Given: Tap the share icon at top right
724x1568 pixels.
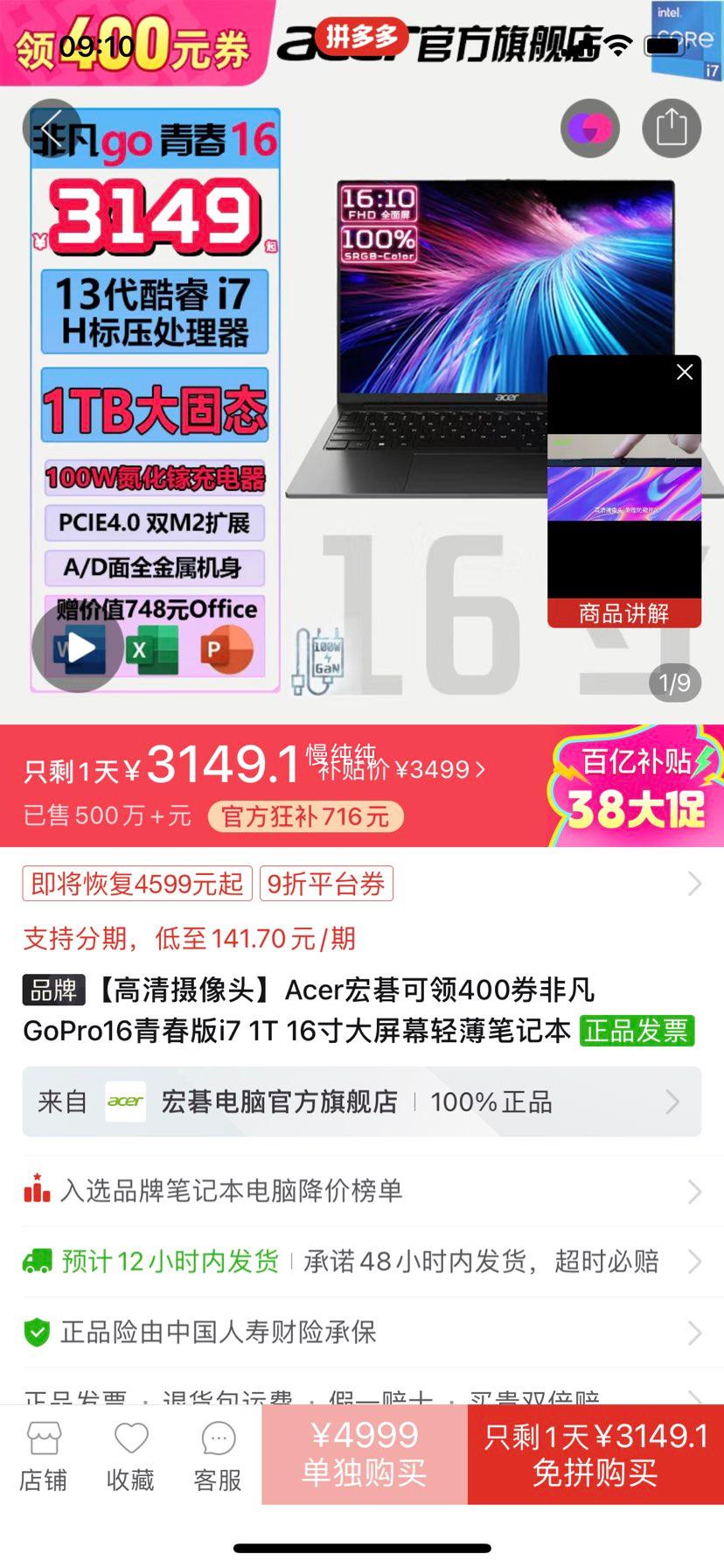Looking at the screenshot, I should (672, 128).
